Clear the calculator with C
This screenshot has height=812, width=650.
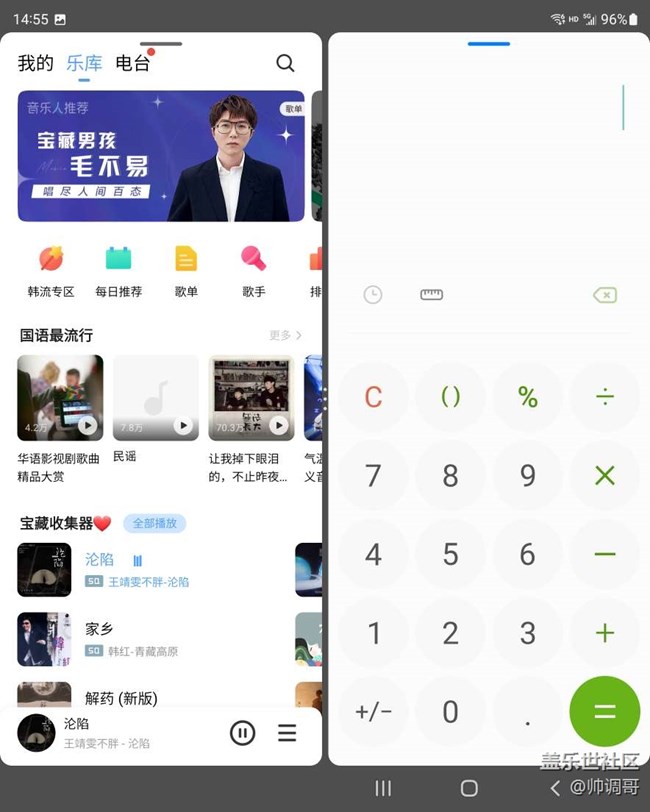click(x=373, y=397)
